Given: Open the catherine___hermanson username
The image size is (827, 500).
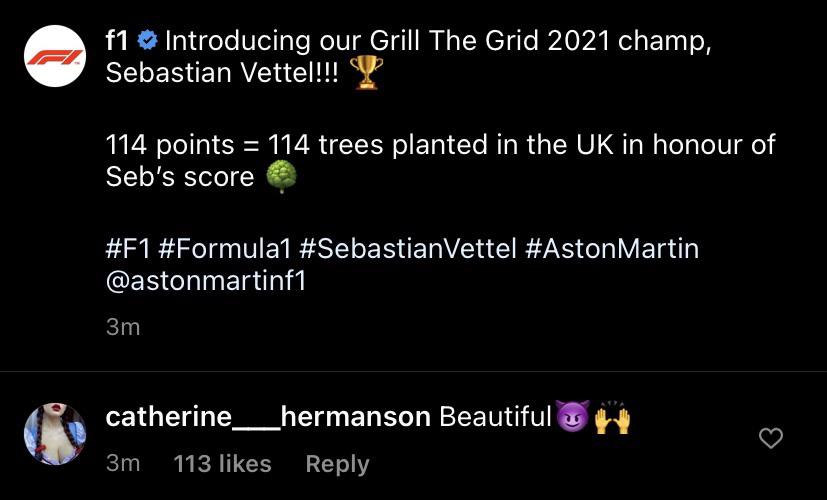Looking at the screenshot, I should (x=267, y=417).
